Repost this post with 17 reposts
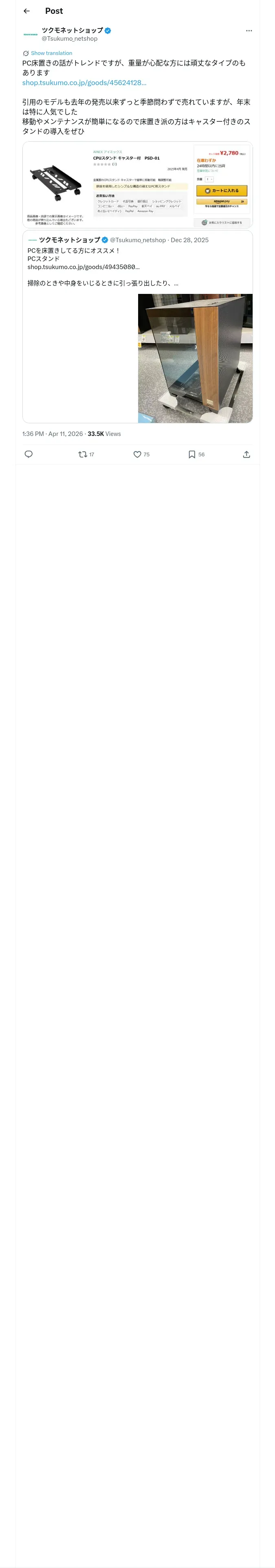 click(x=86, y=454)
